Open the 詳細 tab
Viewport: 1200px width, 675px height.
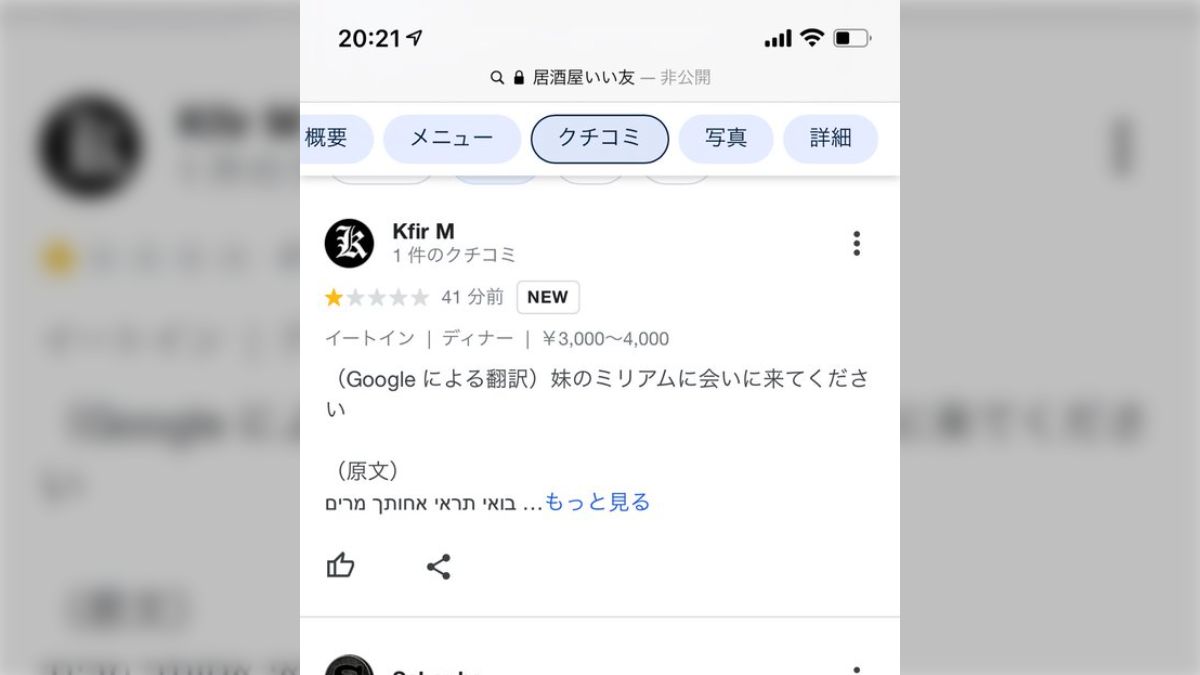click(830, 139)
